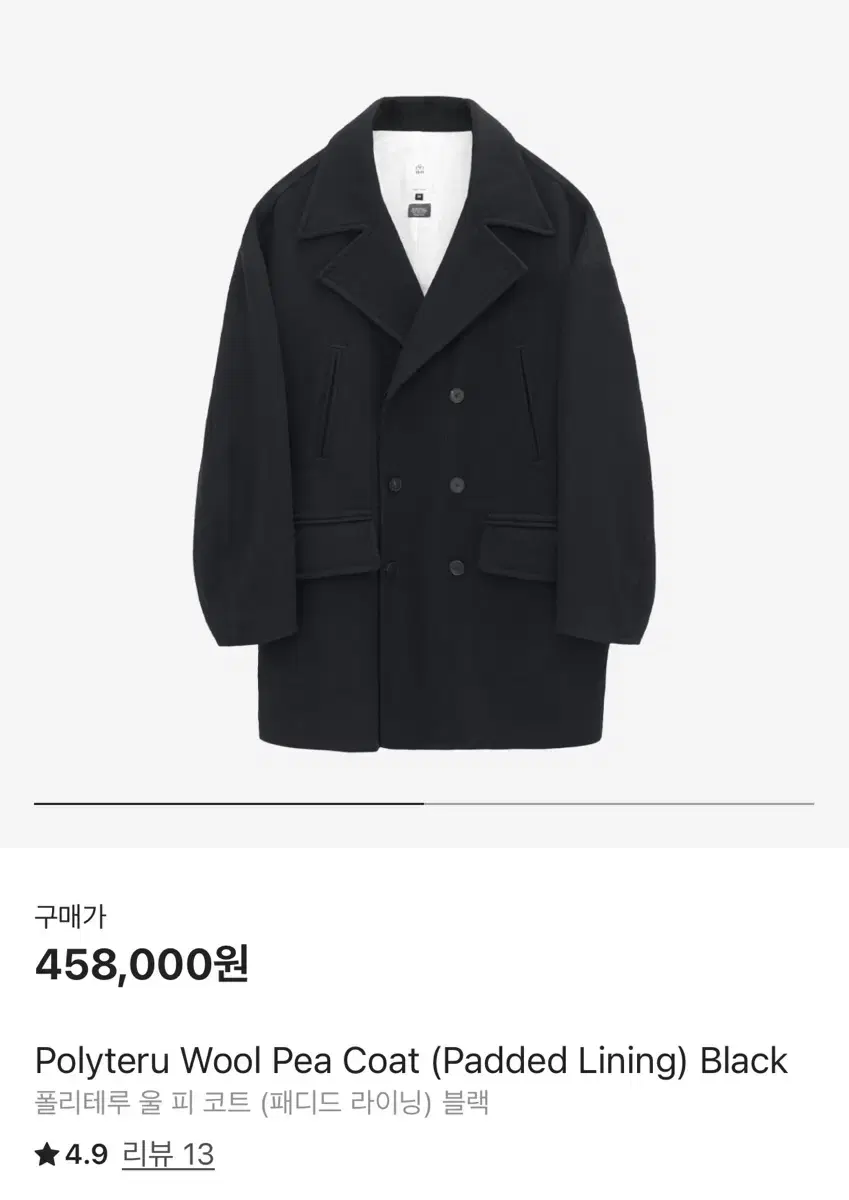Click the coat's inner brand tag in the photo
The height and width of the screenshot is (1200, 849).
420,168
